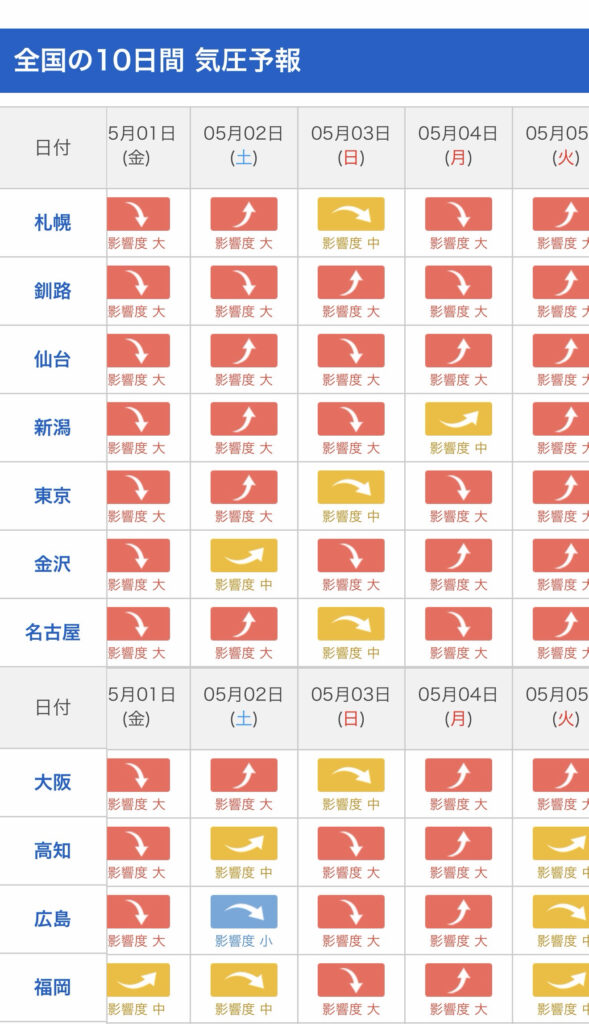Select 広島 from the city list
The width and height of the screenshot is (589, 1024).
click(x=52, y=920)
